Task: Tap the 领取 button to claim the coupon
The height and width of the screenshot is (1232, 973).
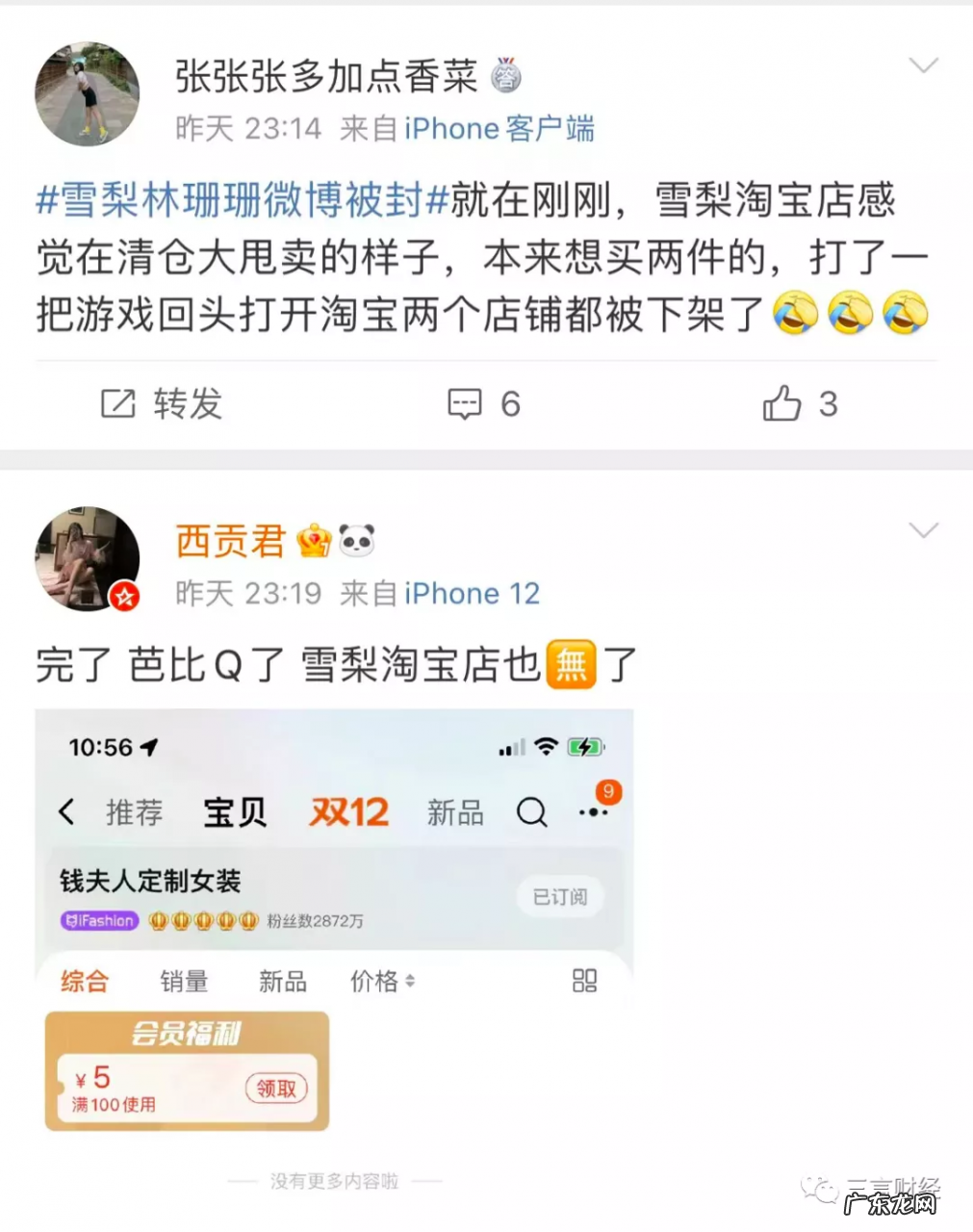Action: click(x=276, y=1089)
